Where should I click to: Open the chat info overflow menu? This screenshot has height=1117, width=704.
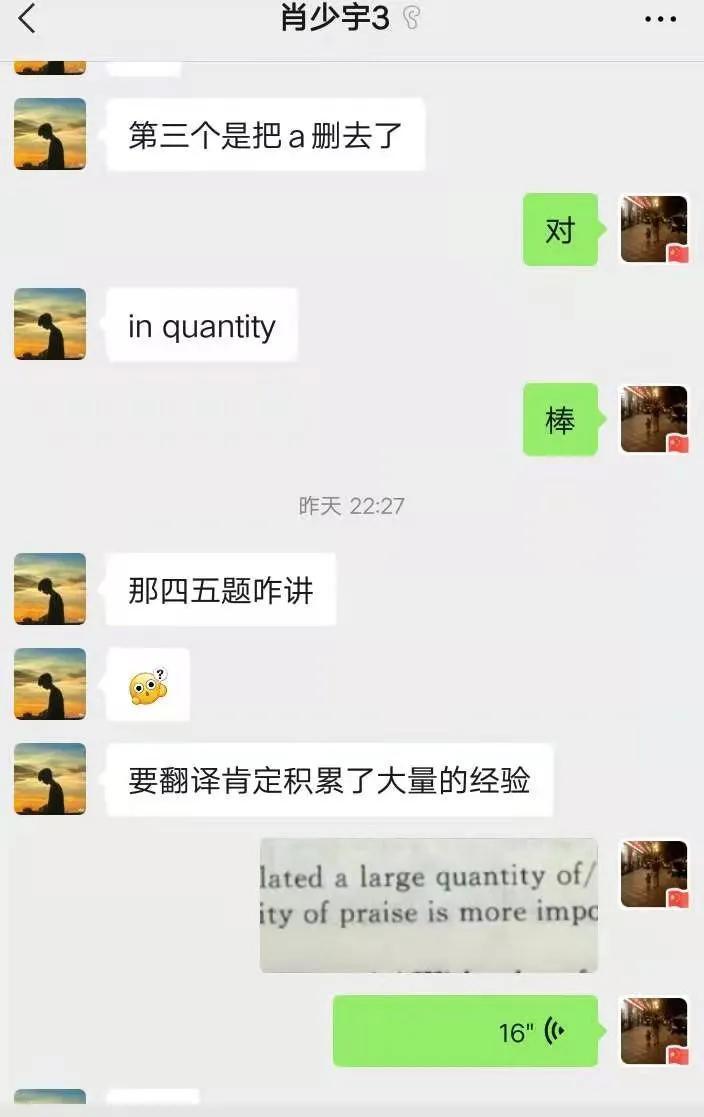tap(660, 19)
